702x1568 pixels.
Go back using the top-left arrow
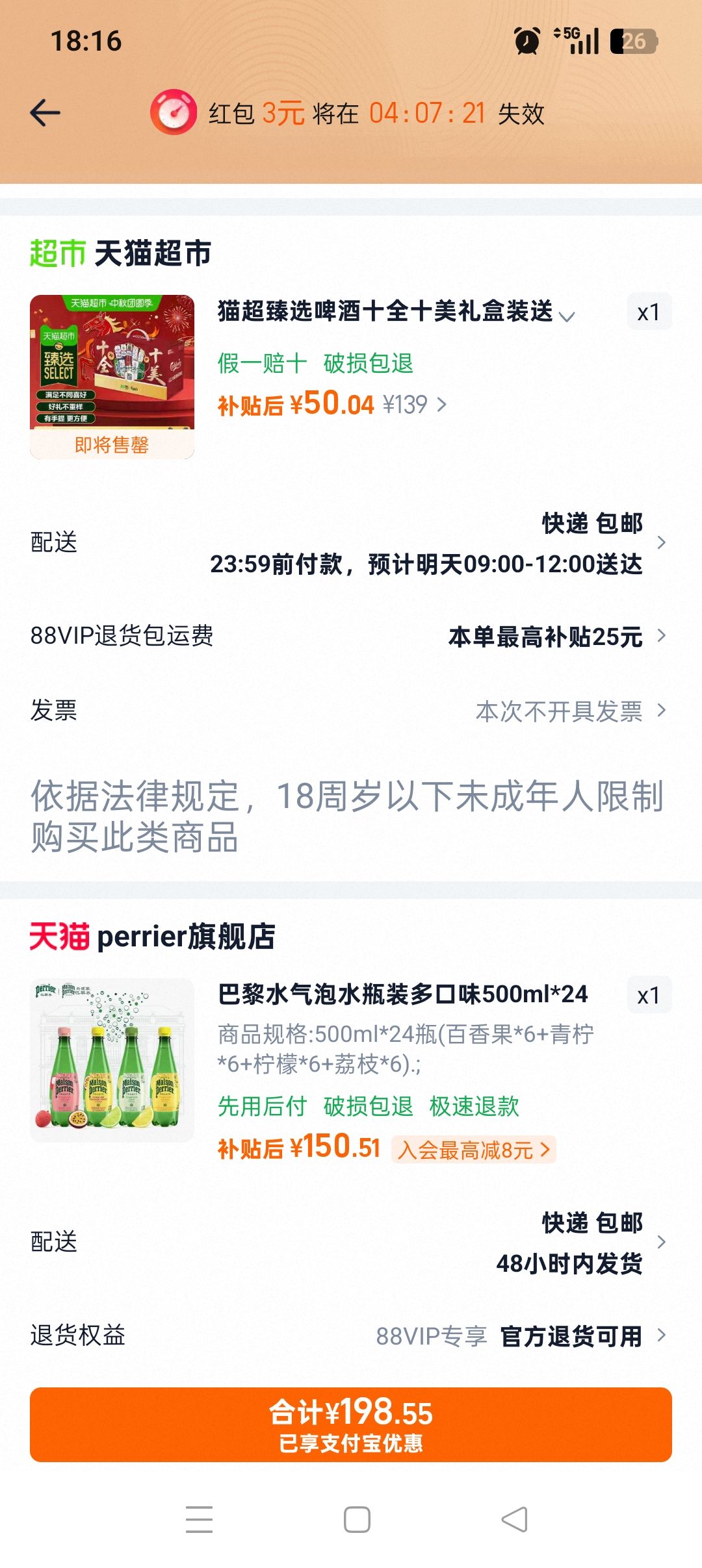tap(45, 113)
